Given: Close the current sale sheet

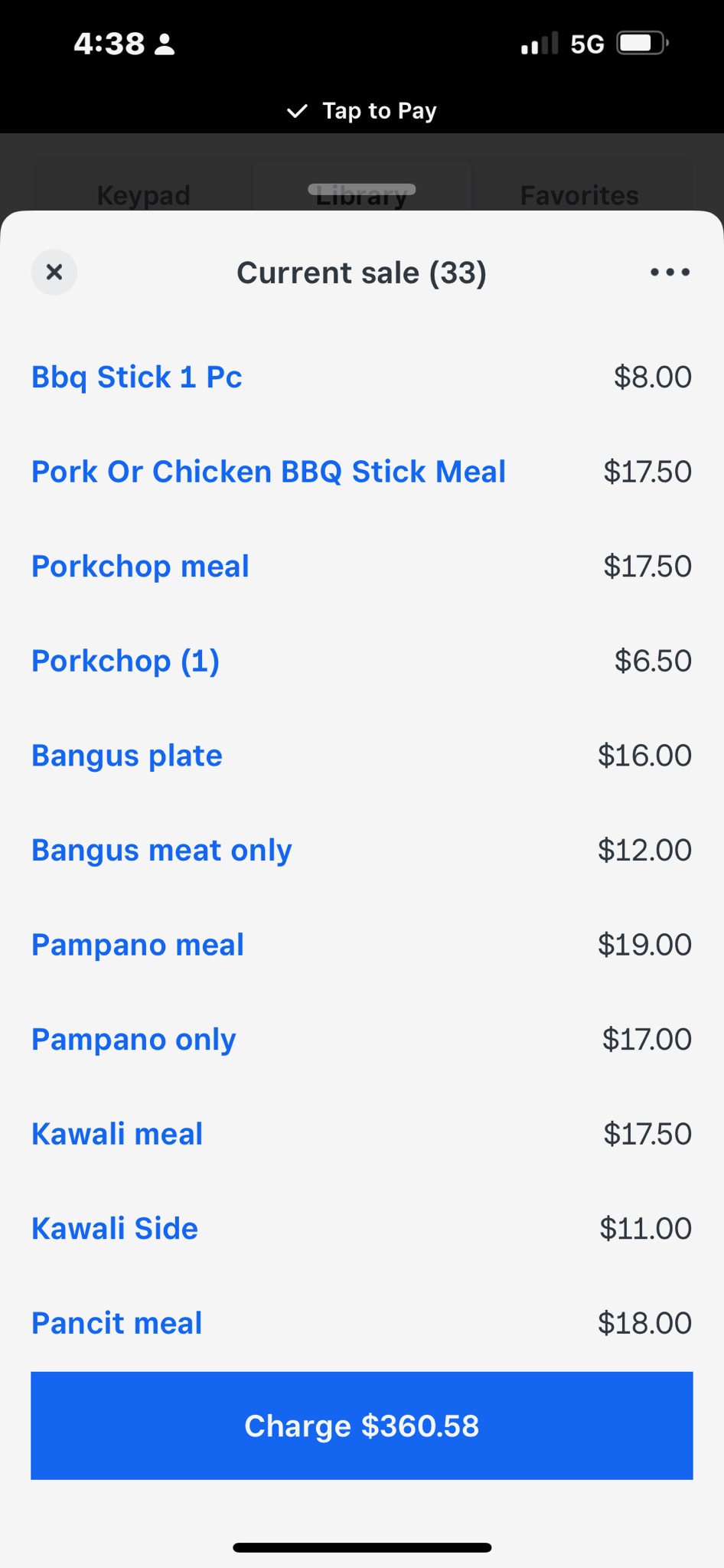Looking at the screenshot, I should click(54, 272).
